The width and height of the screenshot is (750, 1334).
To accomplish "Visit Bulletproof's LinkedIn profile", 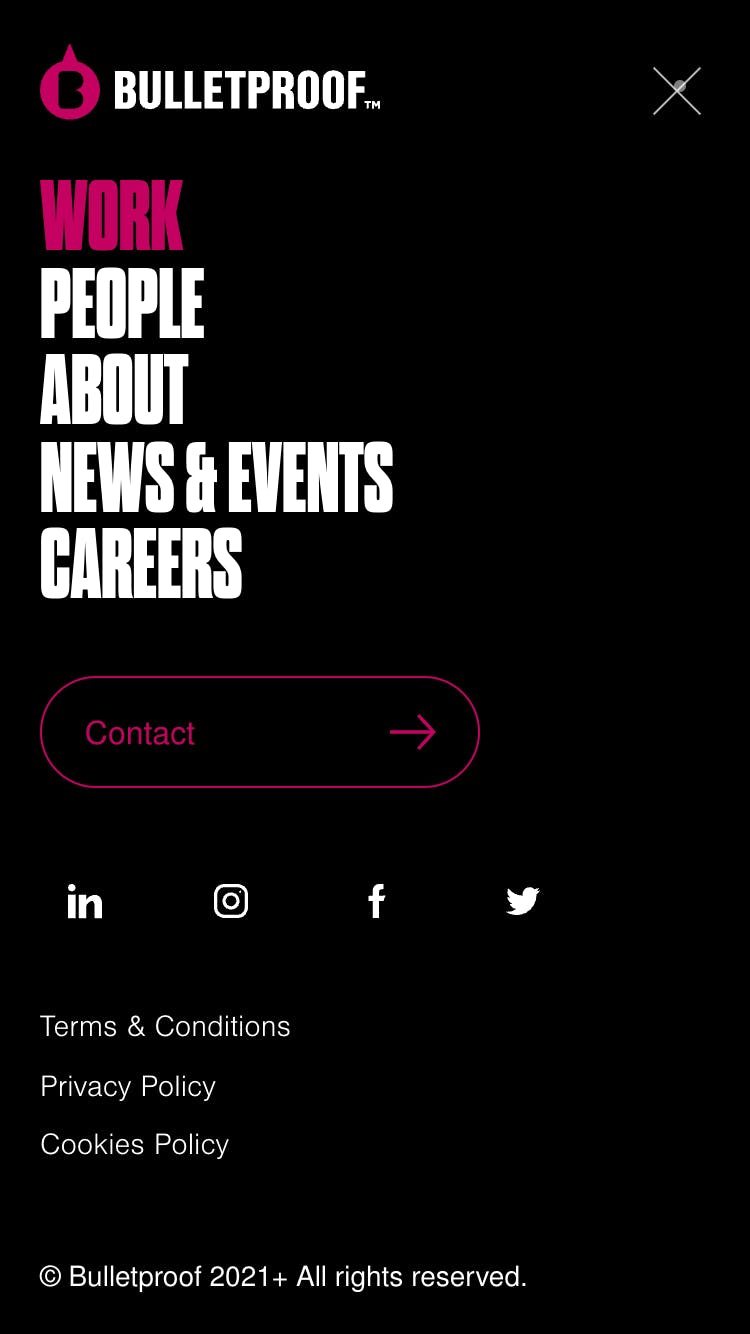I will [85, 902].
